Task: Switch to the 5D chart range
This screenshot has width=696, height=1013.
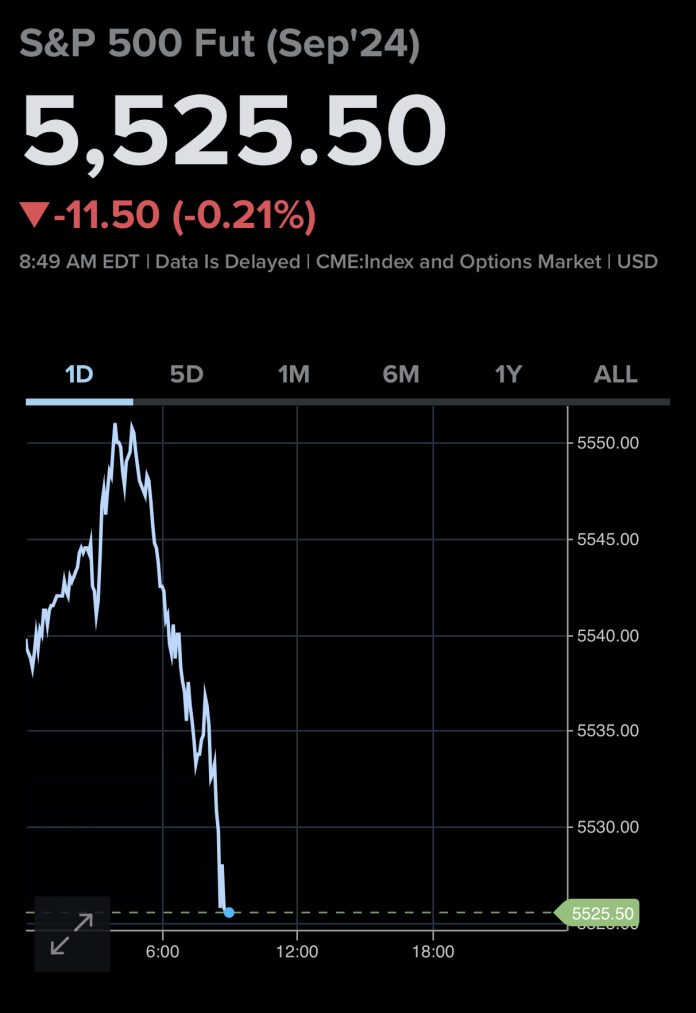Action: click(x=186, y=375)
